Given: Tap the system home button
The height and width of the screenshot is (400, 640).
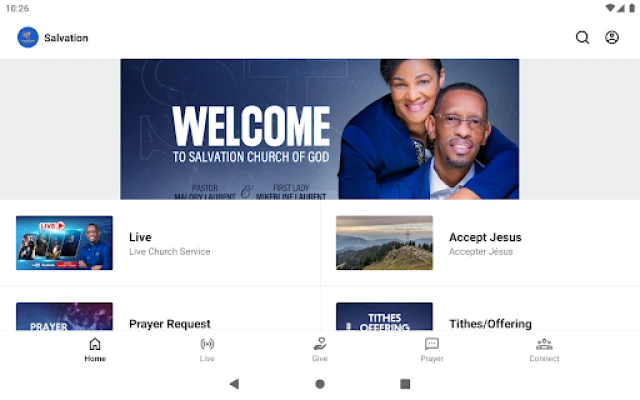Looking at the screenshot, I should tap(320, 384).
